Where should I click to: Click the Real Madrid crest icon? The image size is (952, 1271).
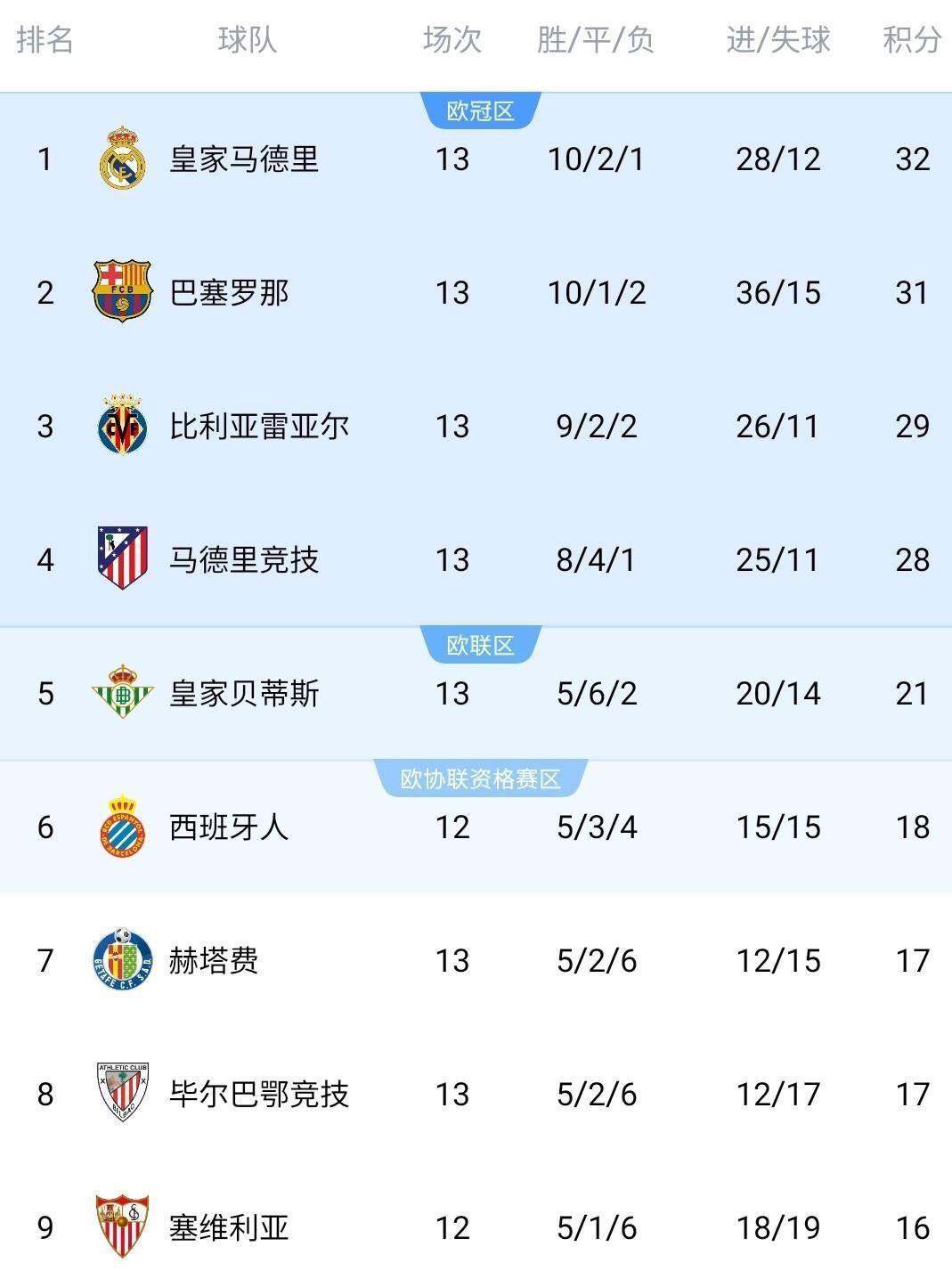[121, 159]
